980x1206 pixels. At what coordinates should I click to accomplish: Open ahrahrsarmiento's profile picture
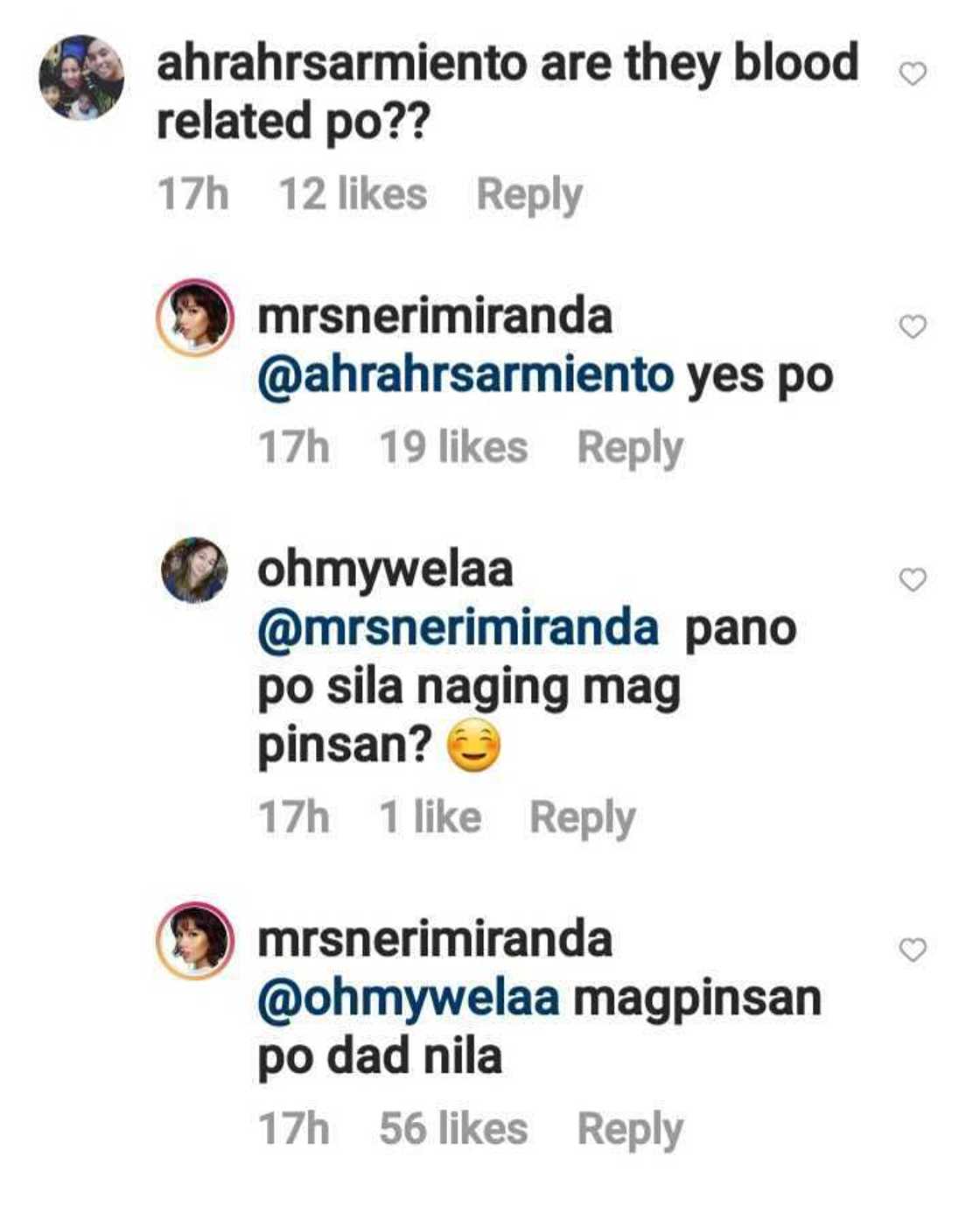click(x=81, y=77)
